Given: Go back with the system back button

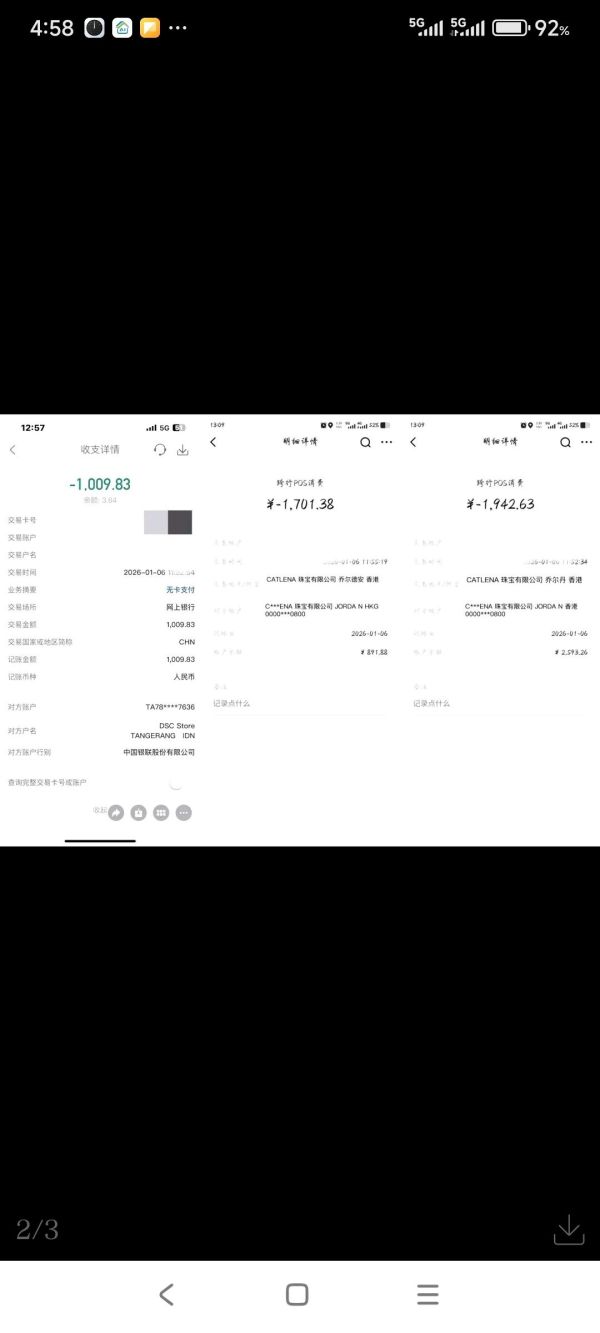Looking at the screenshot, I should click(167, 1294).
